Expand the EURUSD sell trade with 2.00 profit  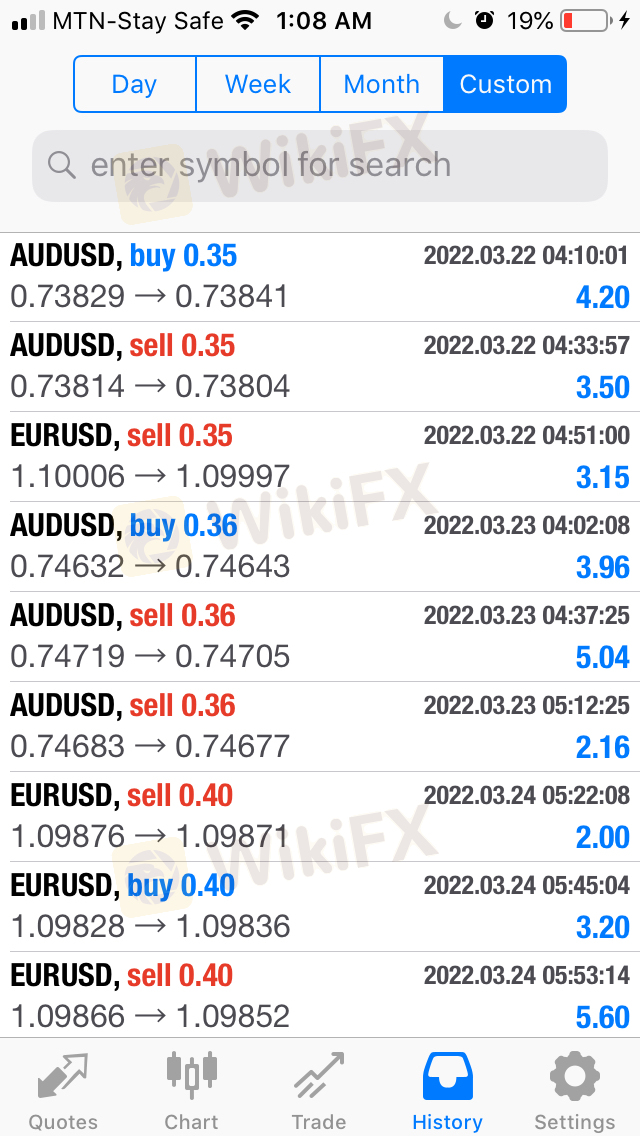(320, 817)
